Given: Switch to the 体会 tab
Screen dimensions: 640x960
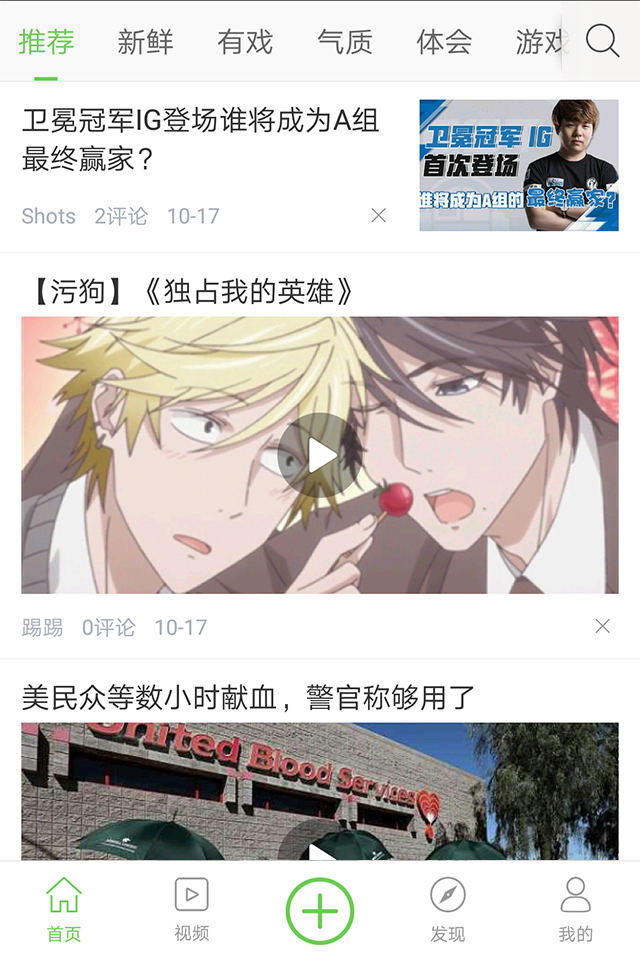Looking at the screenshot, I should coord(444,42).
